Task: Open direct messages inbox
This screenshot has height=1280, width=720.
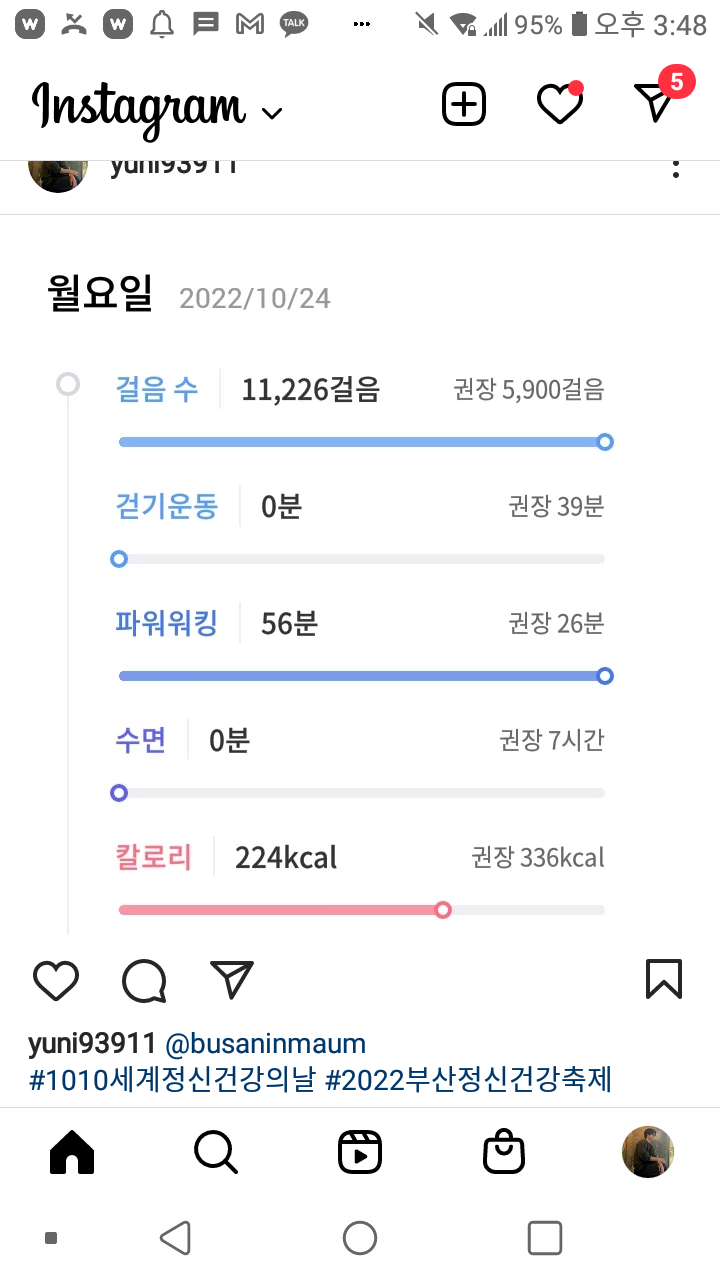Action: [x=655, y=102]
